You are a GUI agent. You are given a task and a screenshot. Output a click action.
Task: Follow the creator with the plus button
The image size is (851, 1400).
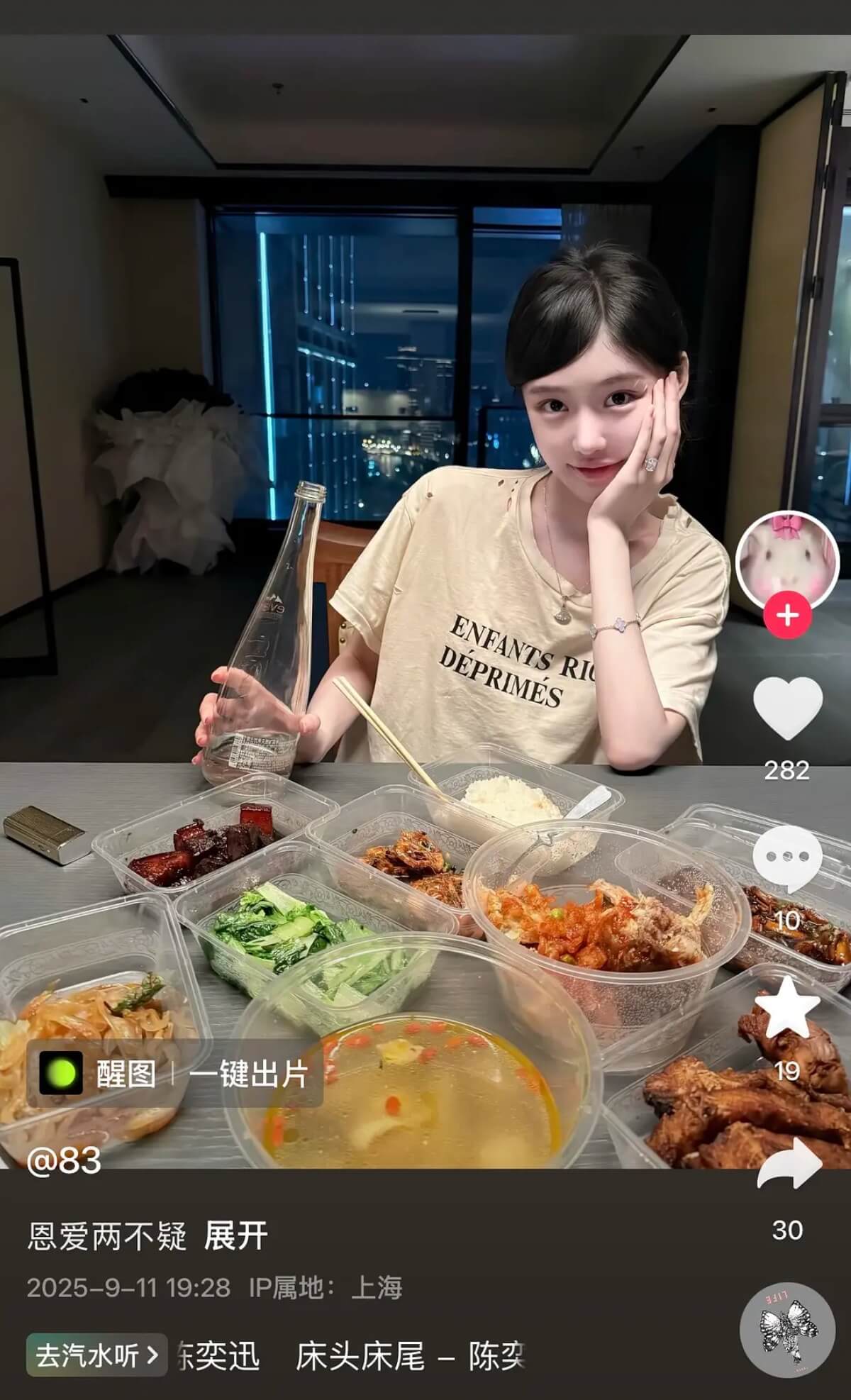[787, 616]
